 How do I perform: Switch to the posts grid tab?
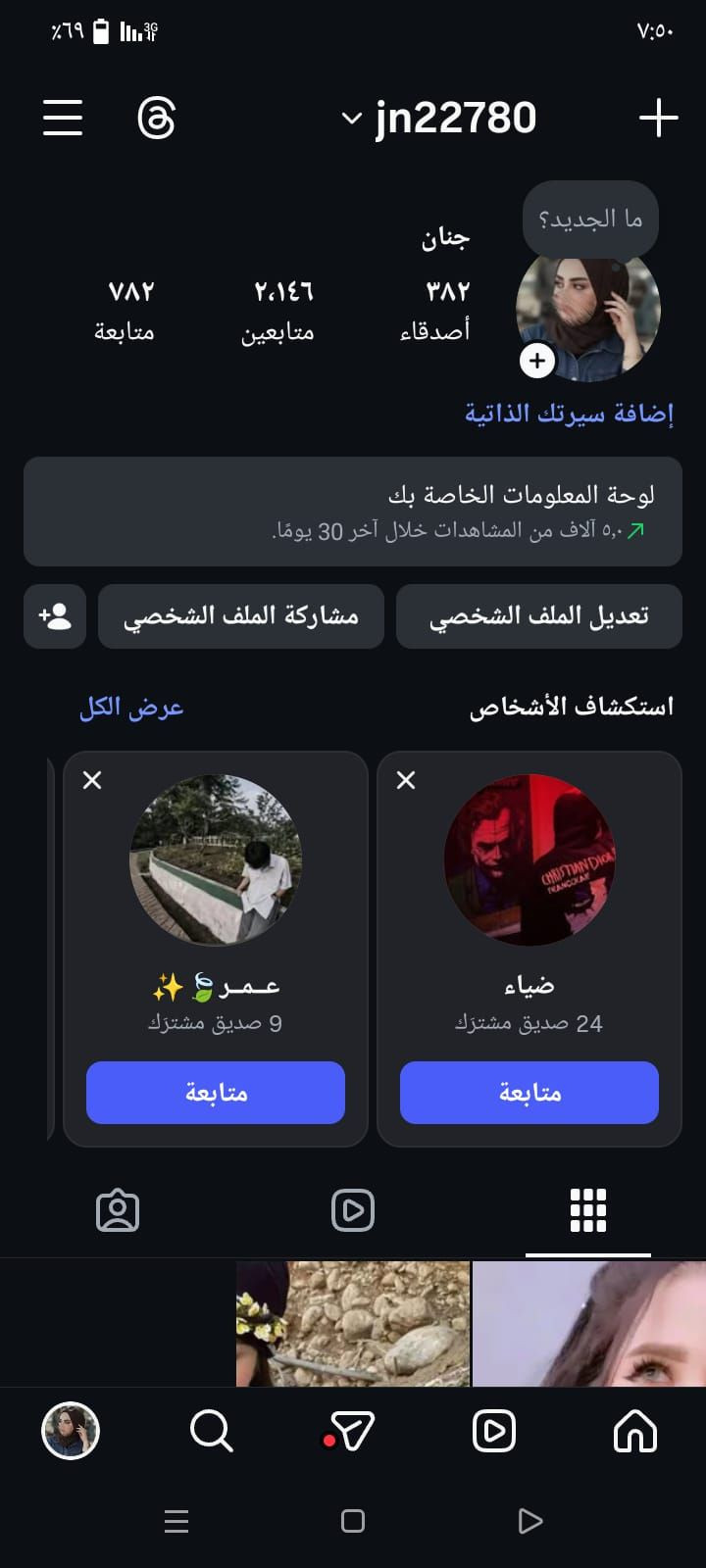[x=588, y=1210]
